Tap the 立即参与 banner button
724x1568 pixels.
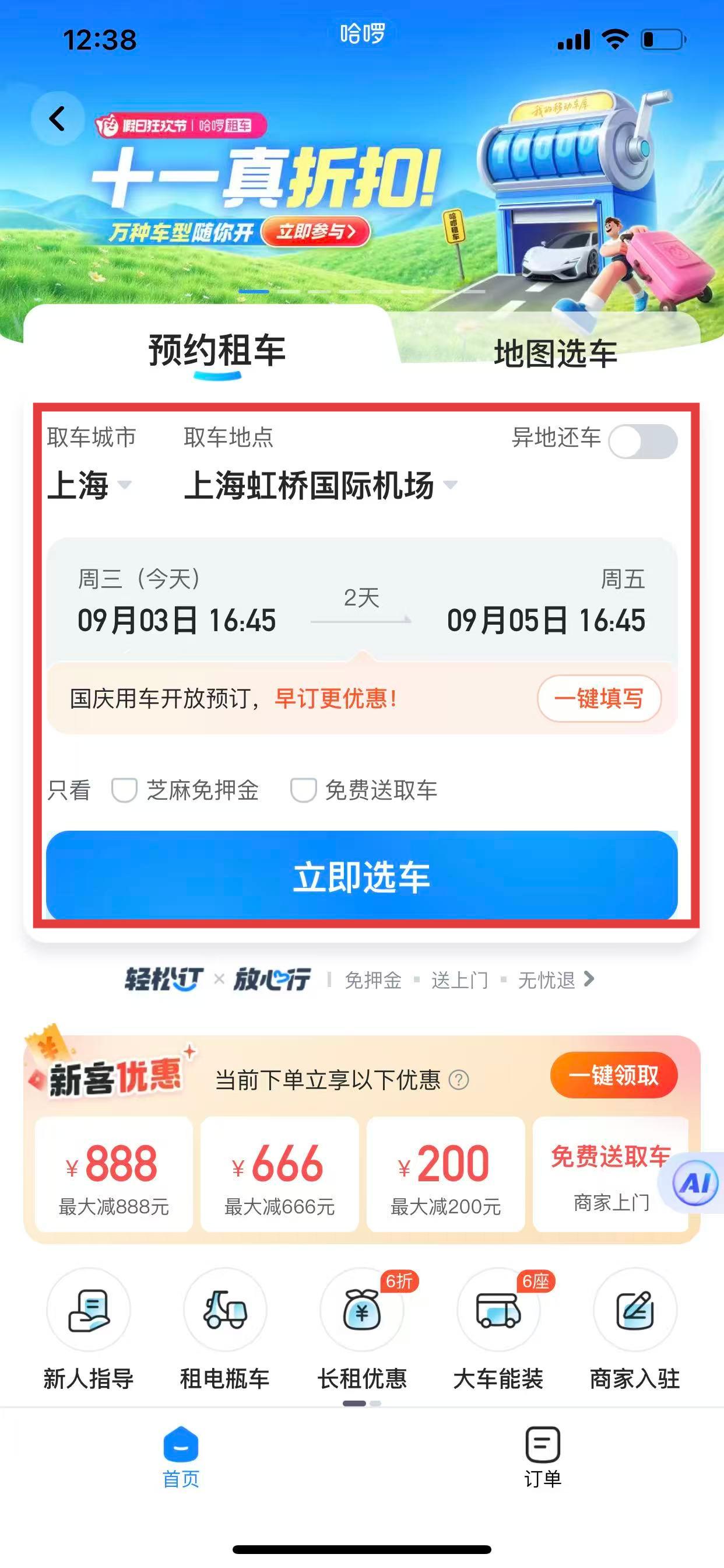[315, 232]
